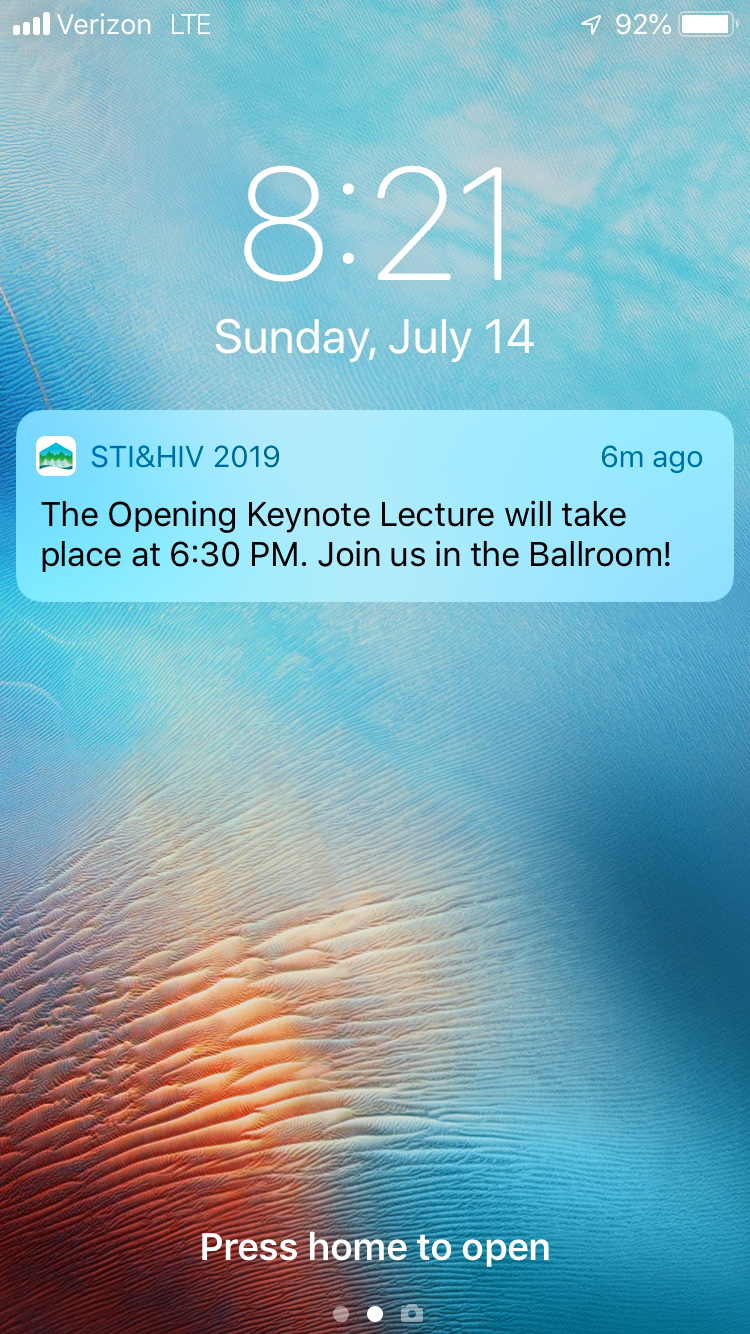Screen dimensions: 750x1334
Task: Open the STI&HIV 2019 keynote notification
Action: pos(374,506)
